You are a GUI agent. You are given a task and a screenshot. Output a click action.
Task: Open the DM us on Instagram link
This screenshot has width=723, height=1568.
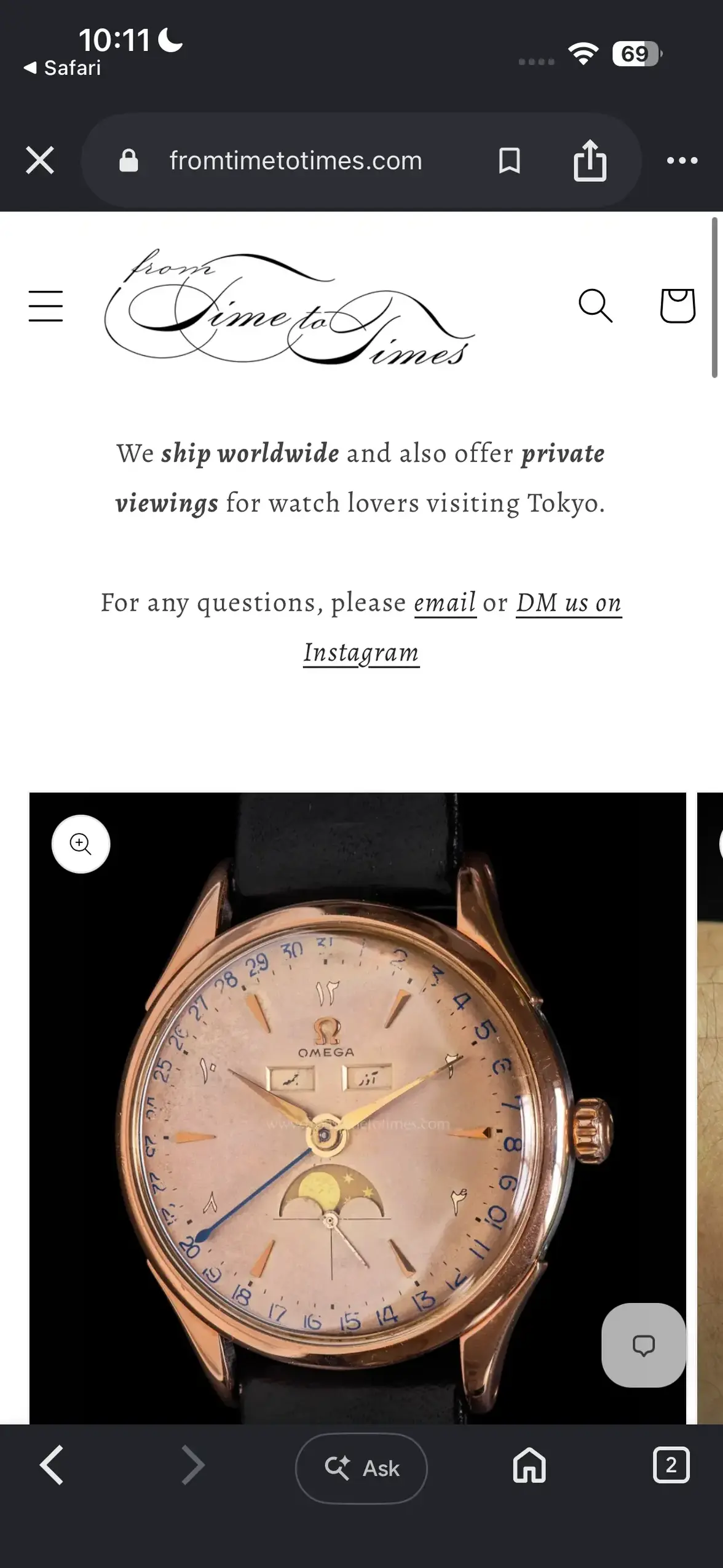tap(462, 627)
